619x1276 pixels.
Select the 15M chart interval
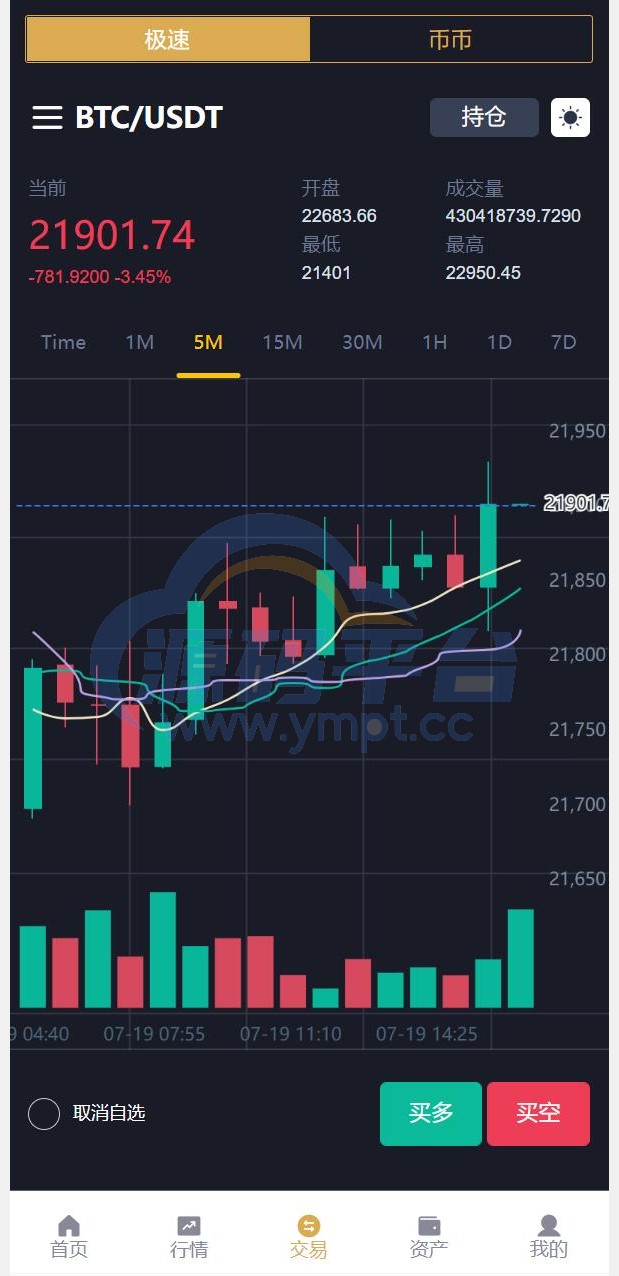(282, 342)
